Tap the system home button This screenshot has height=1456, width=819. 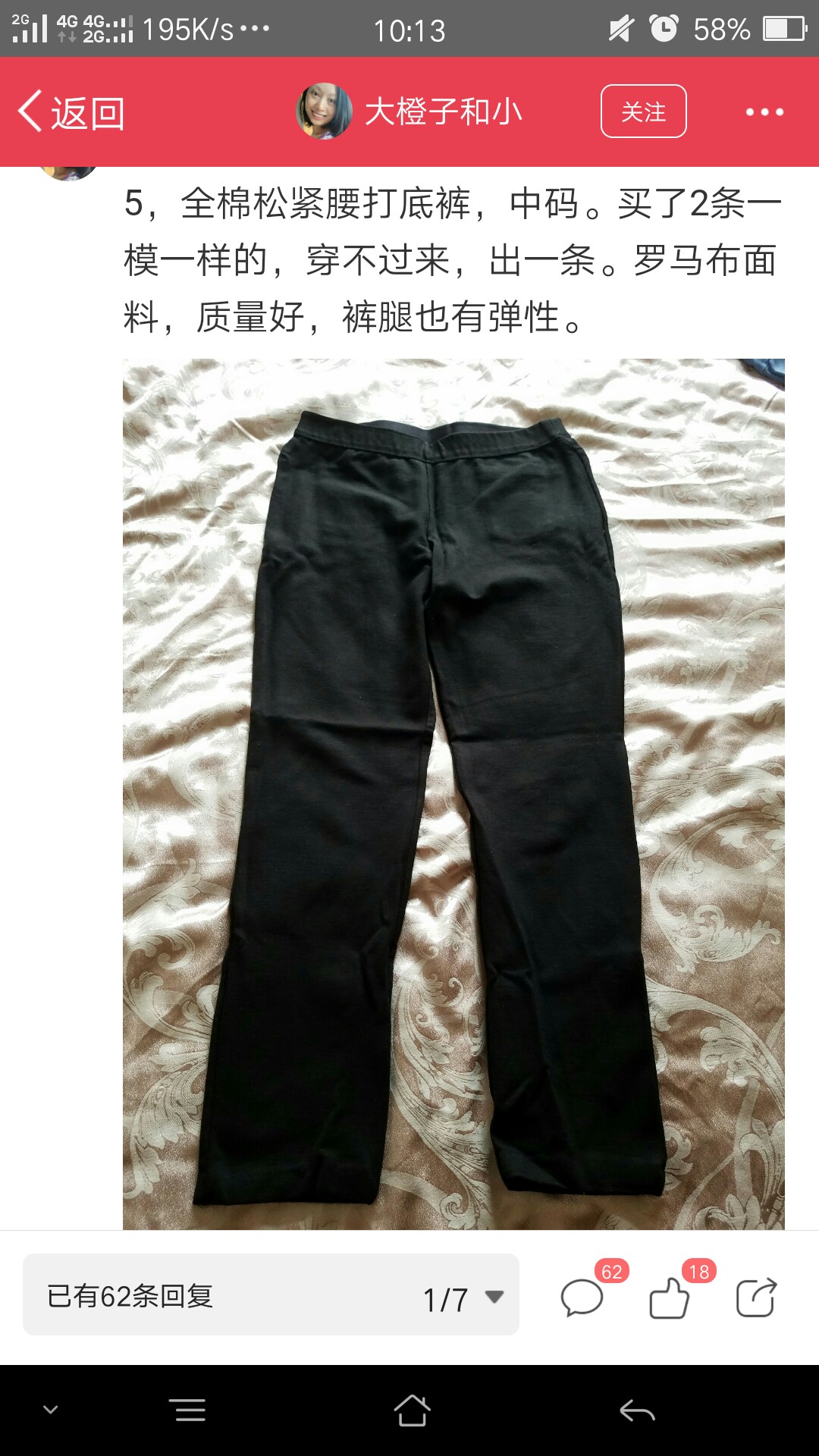pyautogui.click(x=412, y=1410)
